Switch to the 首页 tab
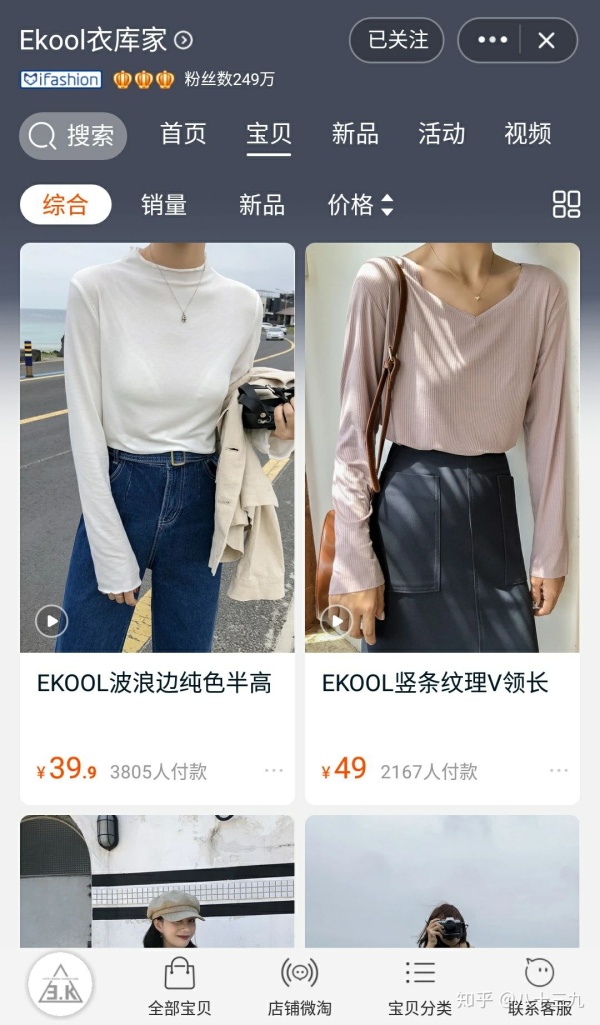Image resolution: width=600 pixels, height=1025 pixels. (183, 134)
